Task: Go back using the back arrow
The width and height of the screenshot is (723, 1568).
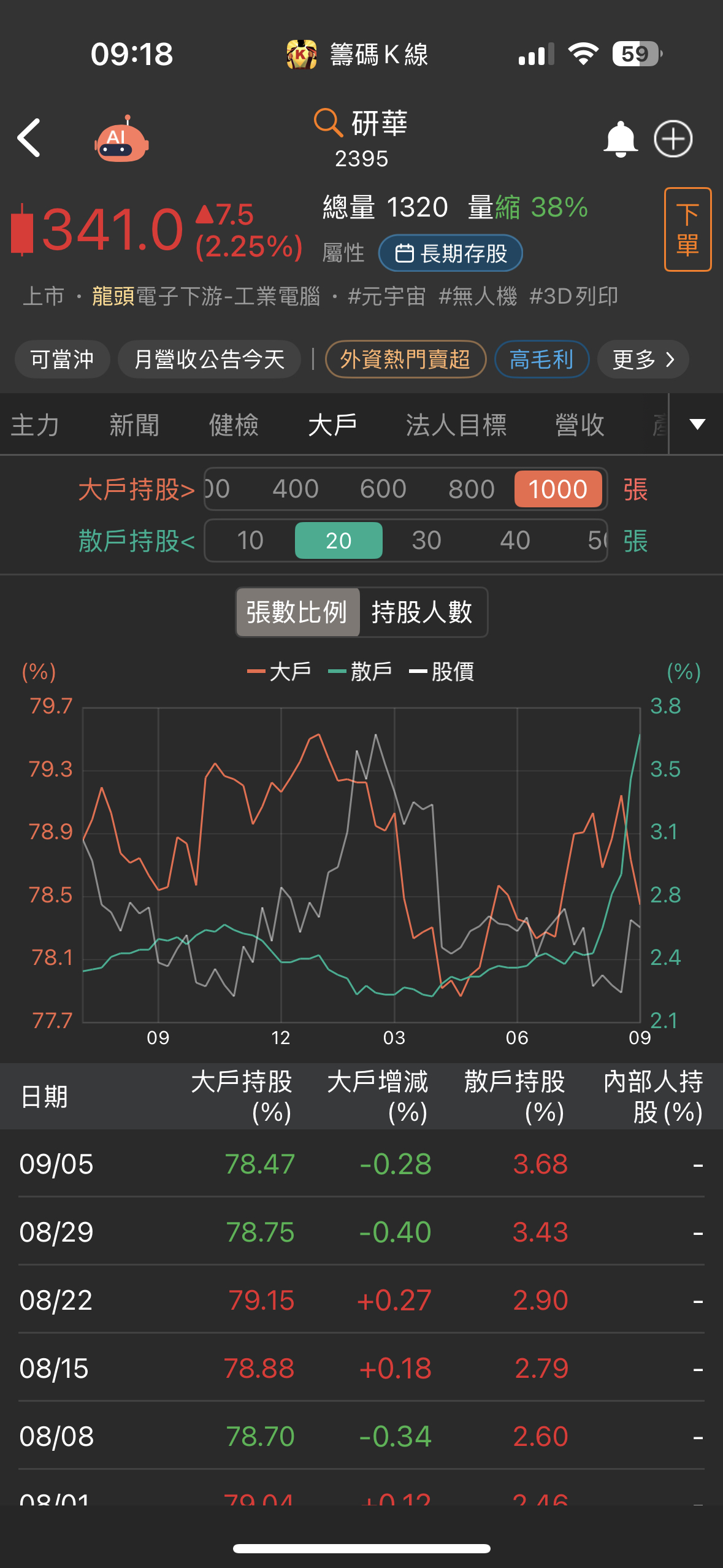Action: click(29, 138)
